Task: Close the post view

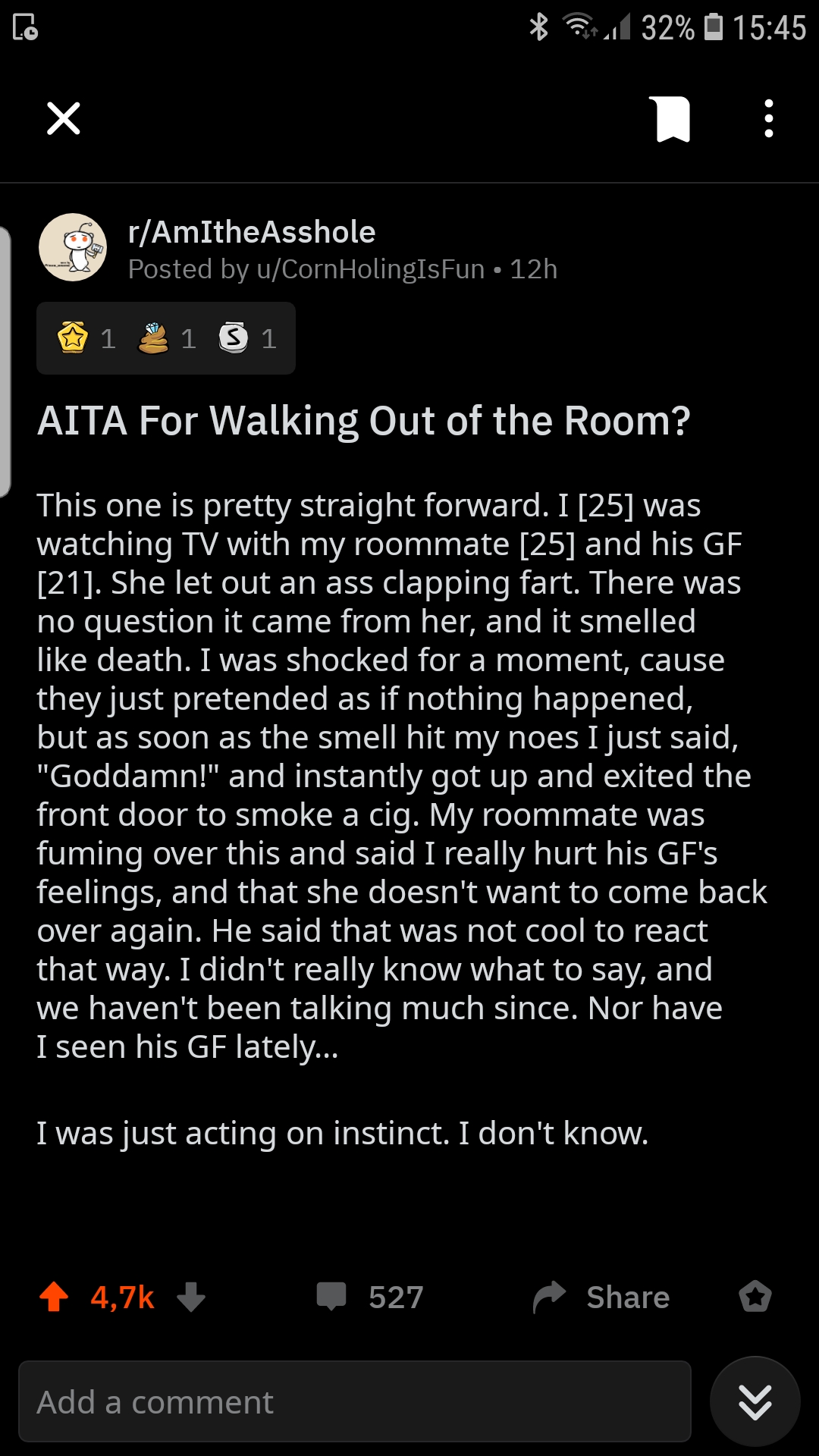Action: [x=64, y=118]
